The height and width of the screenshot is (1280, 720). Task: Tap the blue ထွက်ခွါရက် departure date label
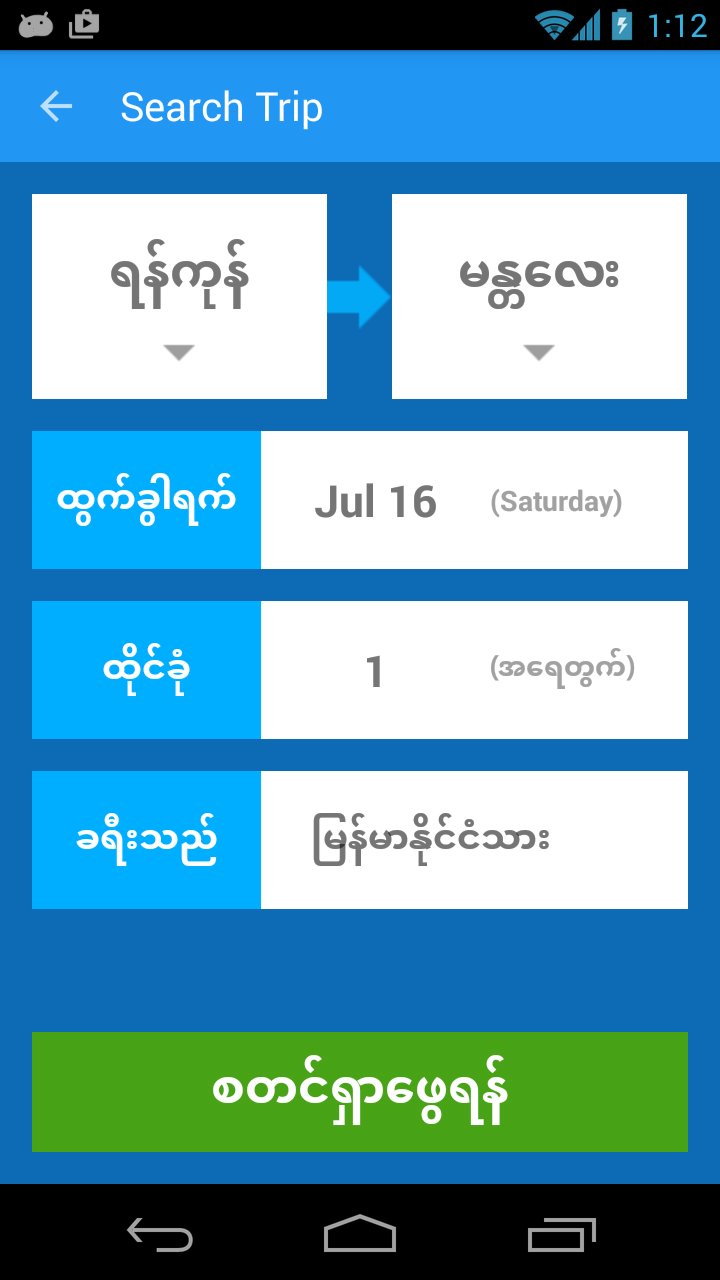pyautogui.click(x=146, y=500)
